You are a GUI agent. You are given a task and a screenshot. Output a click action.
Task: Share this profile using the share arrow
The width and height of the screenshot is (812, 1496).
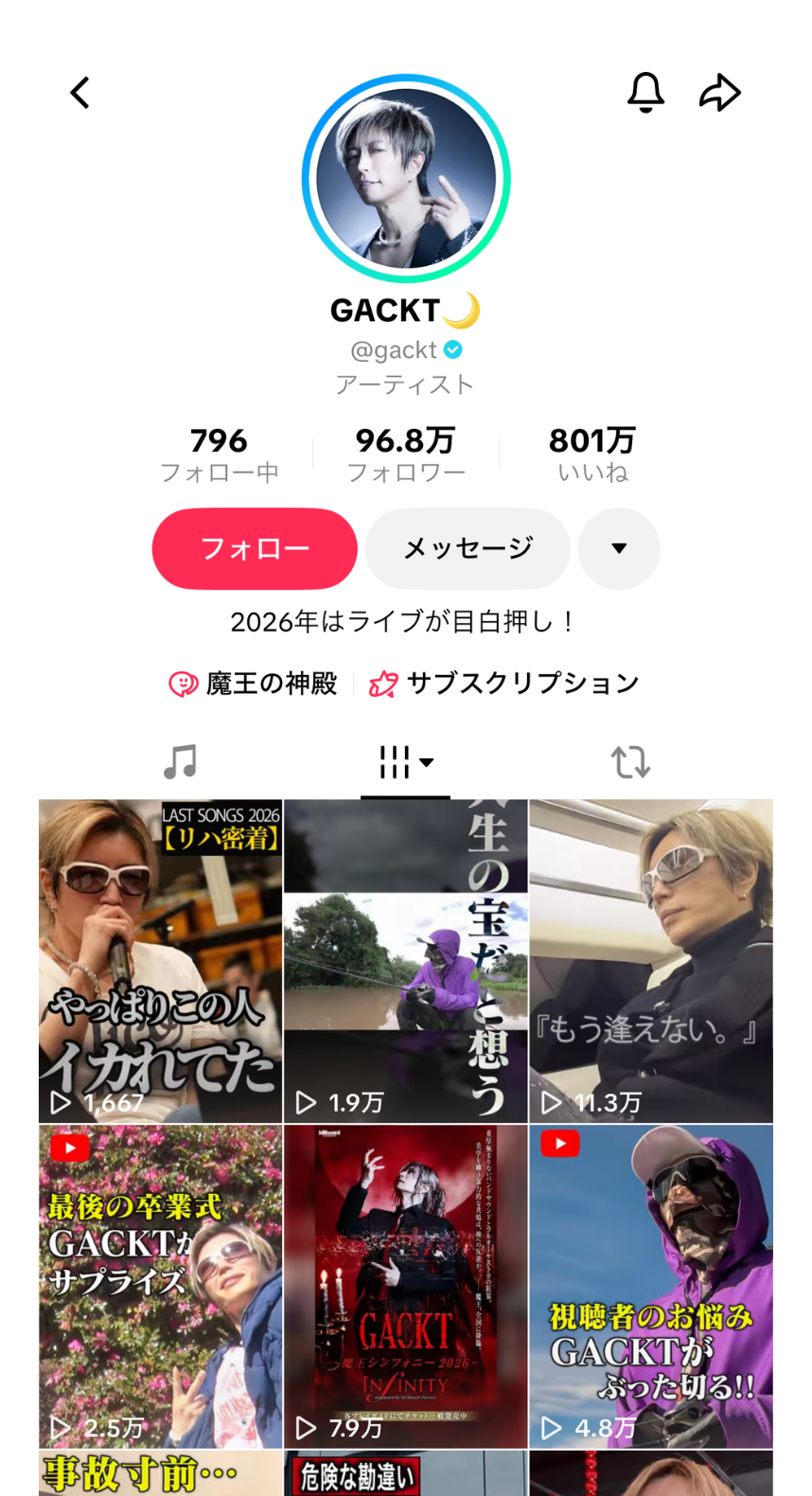[721, 92]
